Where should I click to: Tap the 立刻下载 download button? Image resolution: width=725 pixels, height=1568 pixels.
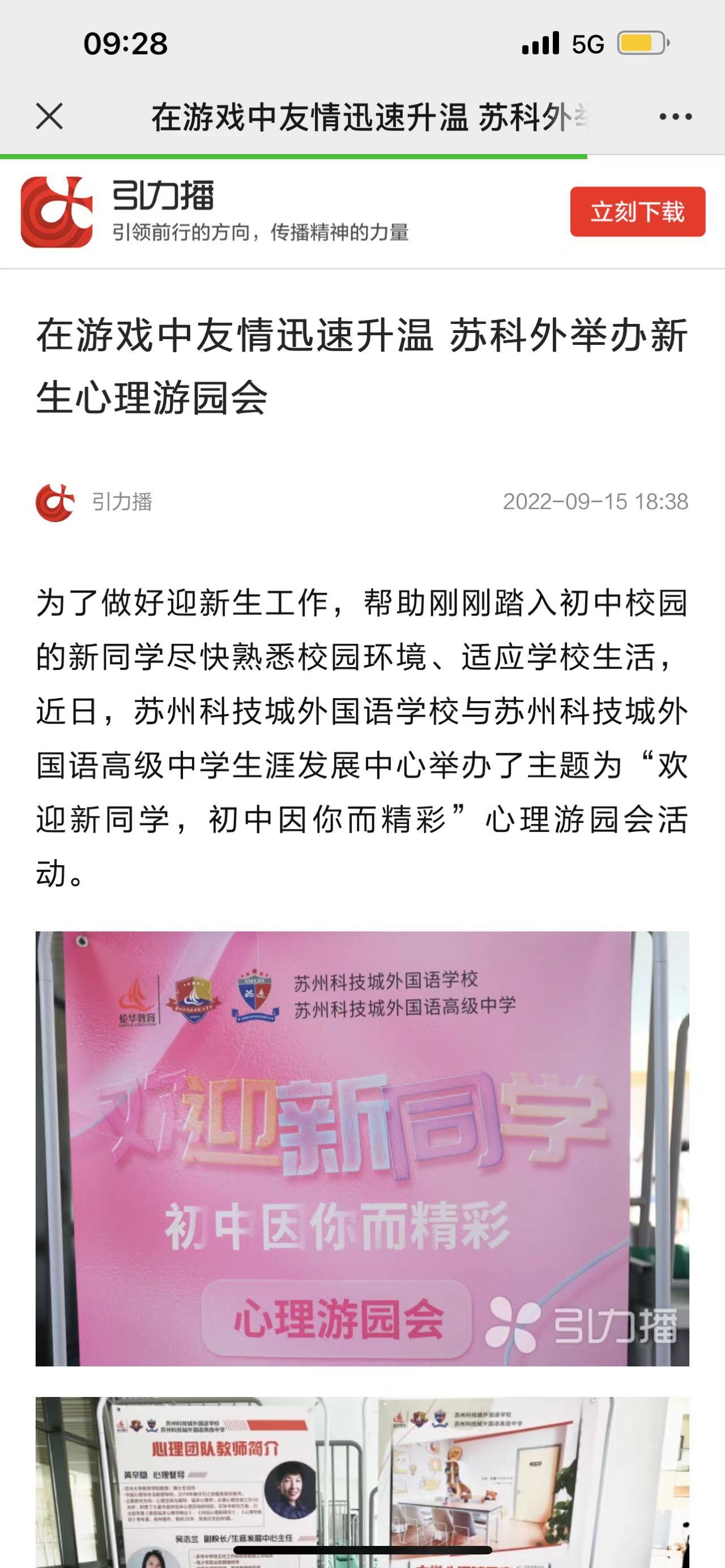pos(637,212)
